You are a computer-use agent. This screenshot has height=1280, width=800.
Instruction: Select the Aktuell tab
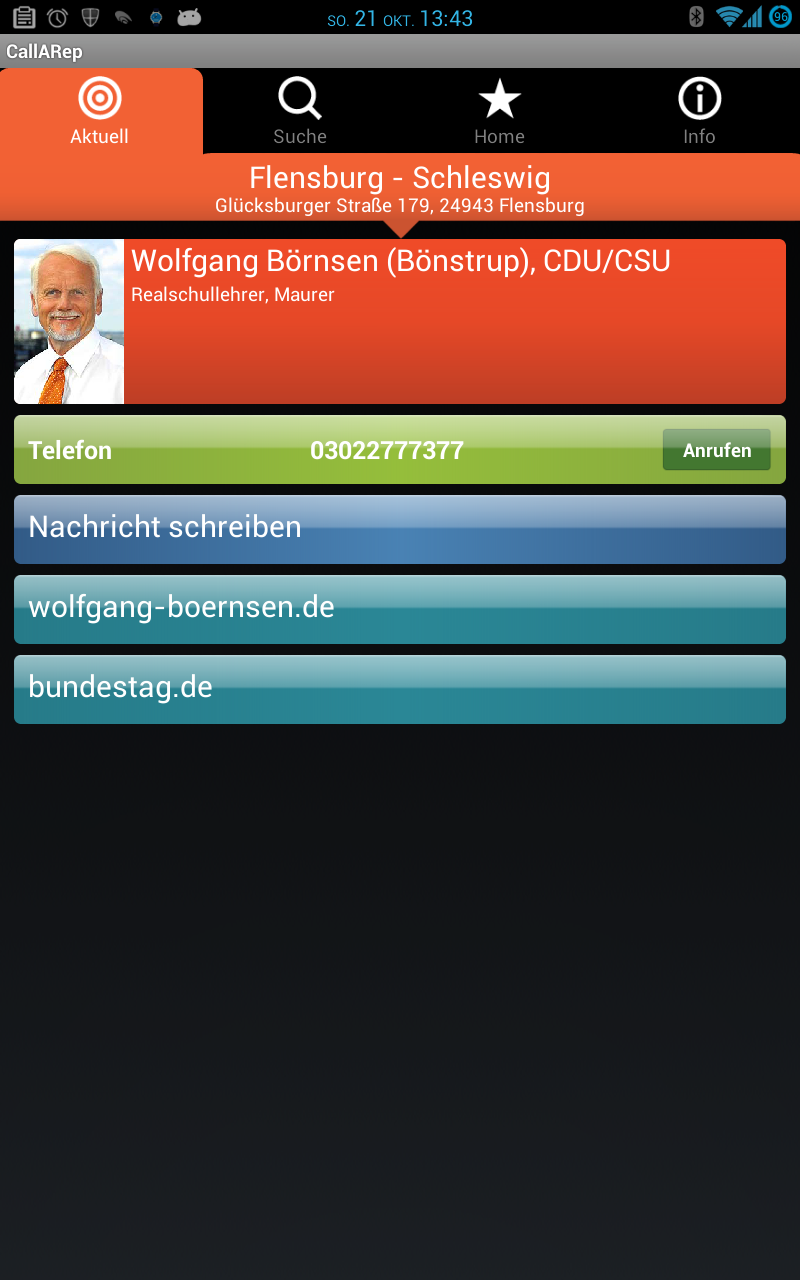point(100,111)
